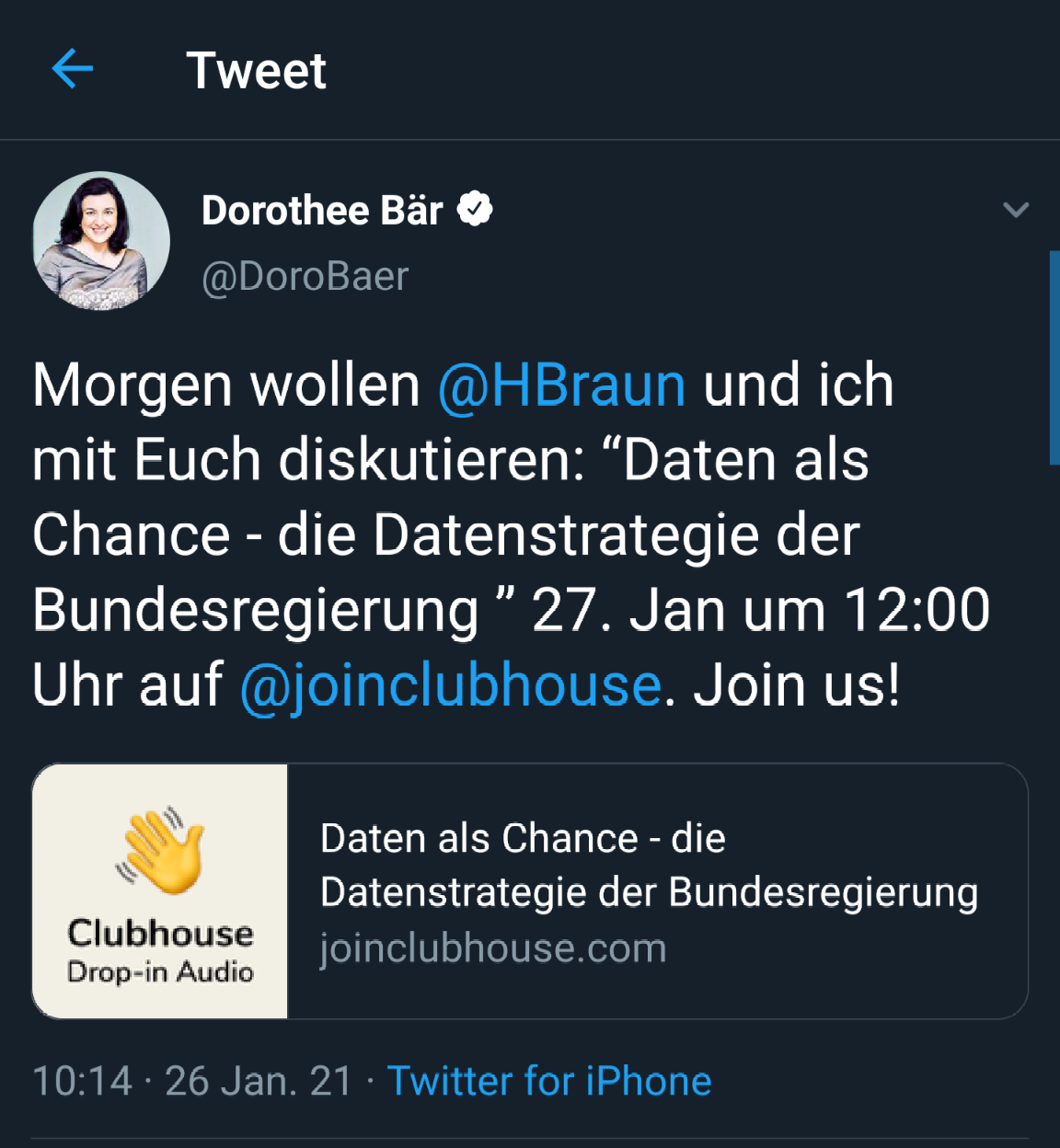Image resolution: width=1060 pixels, height=1148 pixels.
Task: Open the @joinclubhouse mention
Action: (x=450, y=685)
